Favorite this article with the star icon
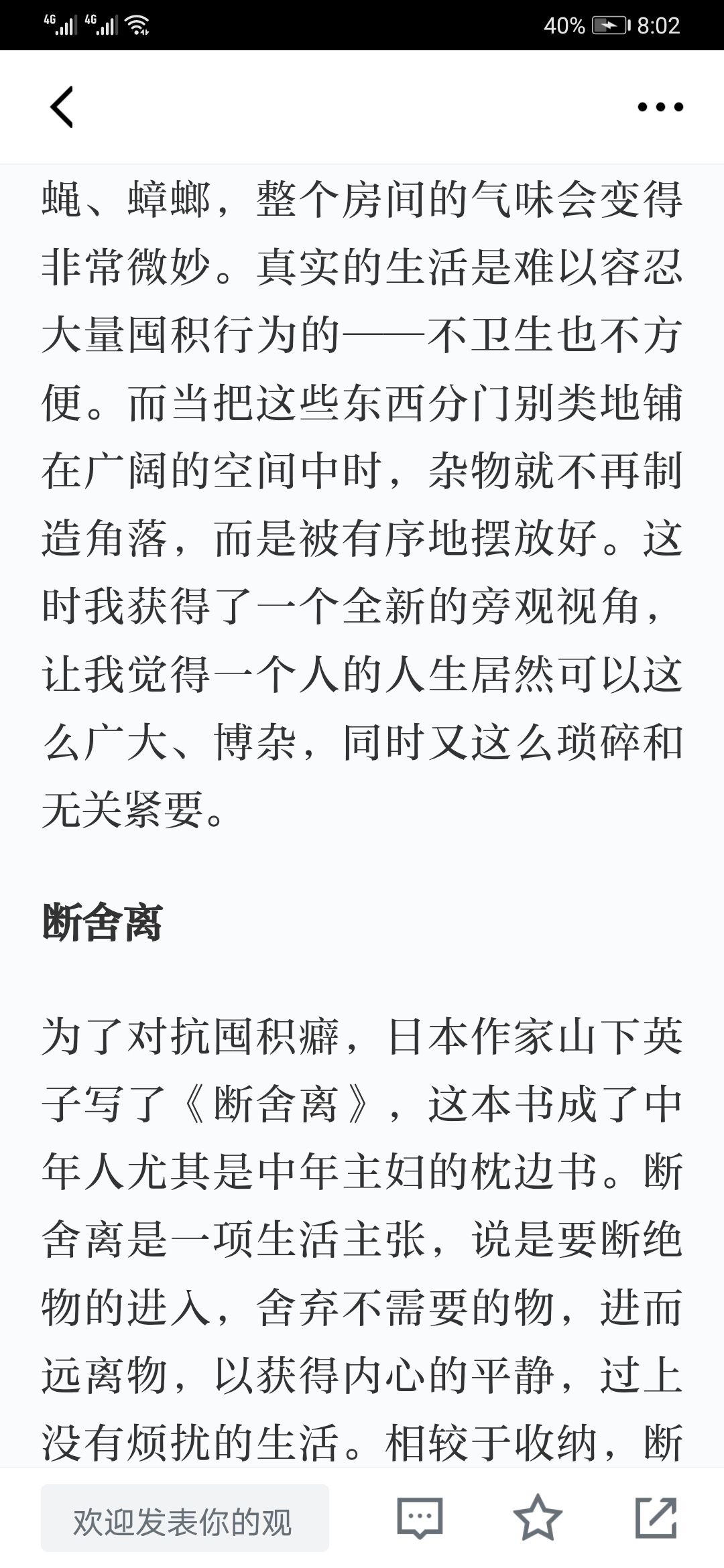The image size is (724, 1568). pyautogui.click(x=538, y=1517)
